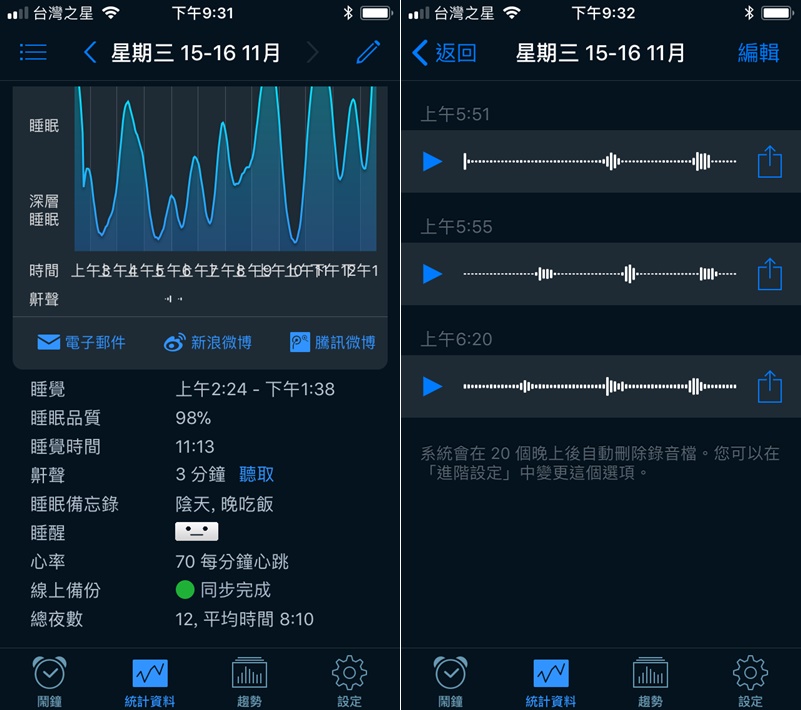Share the 上午6:20 recording

(769, 386)
